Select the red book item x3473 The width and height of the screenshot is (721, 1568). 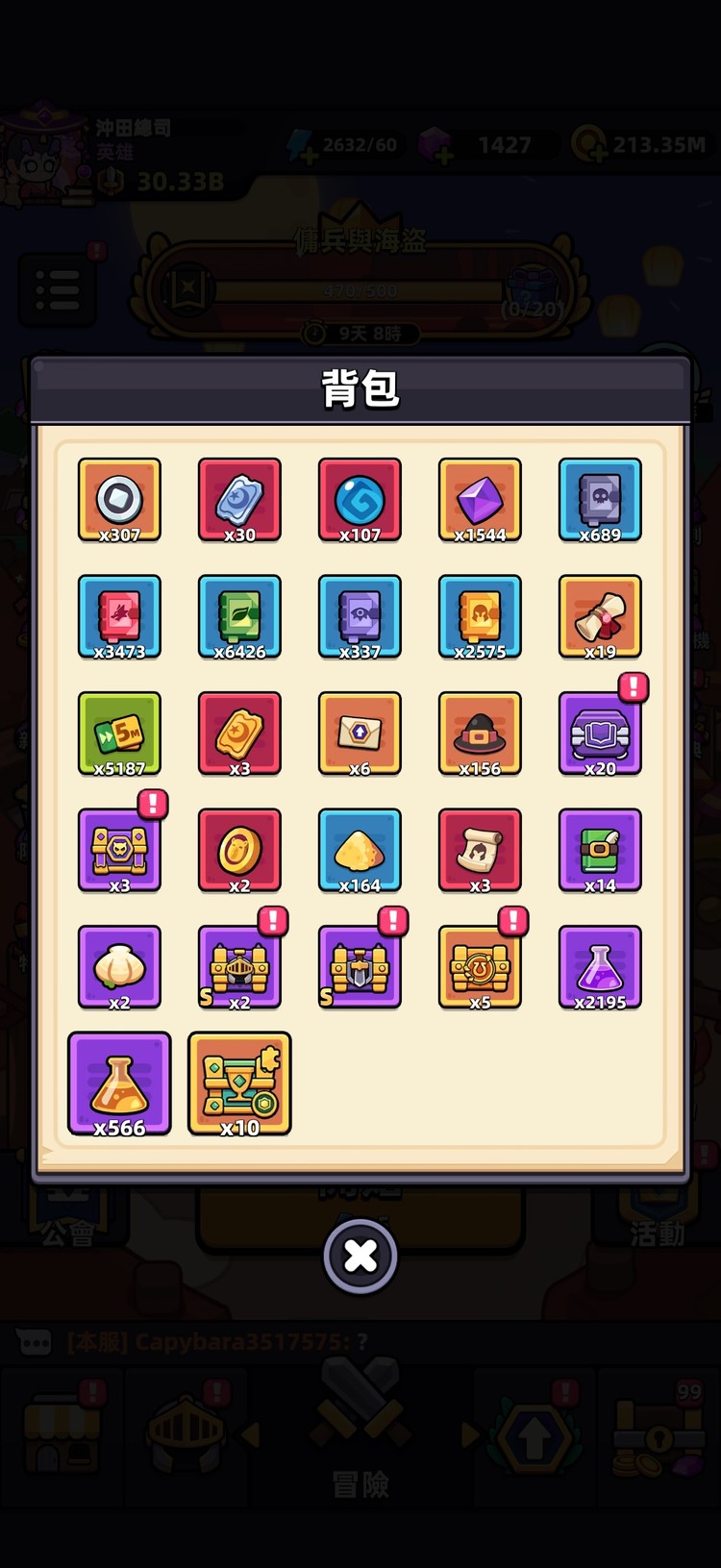119,616
